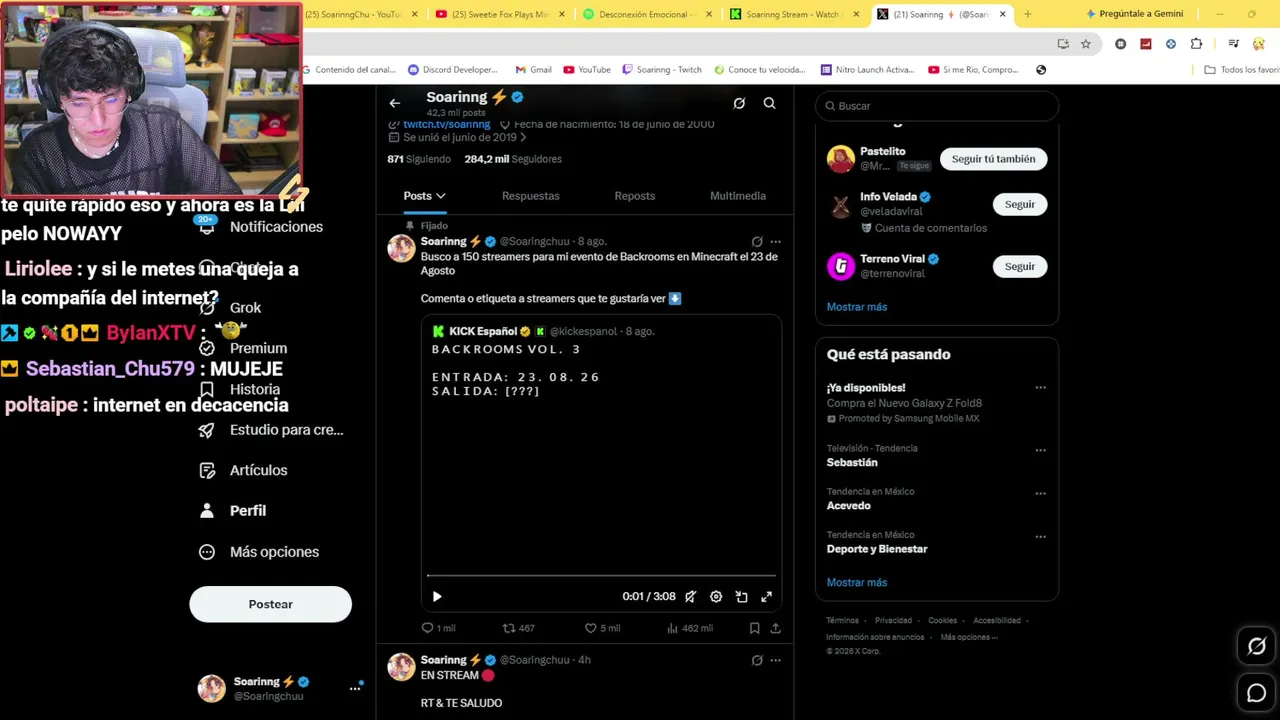Click the Buscar search field
1280x720 pixels.
point(937,106)
